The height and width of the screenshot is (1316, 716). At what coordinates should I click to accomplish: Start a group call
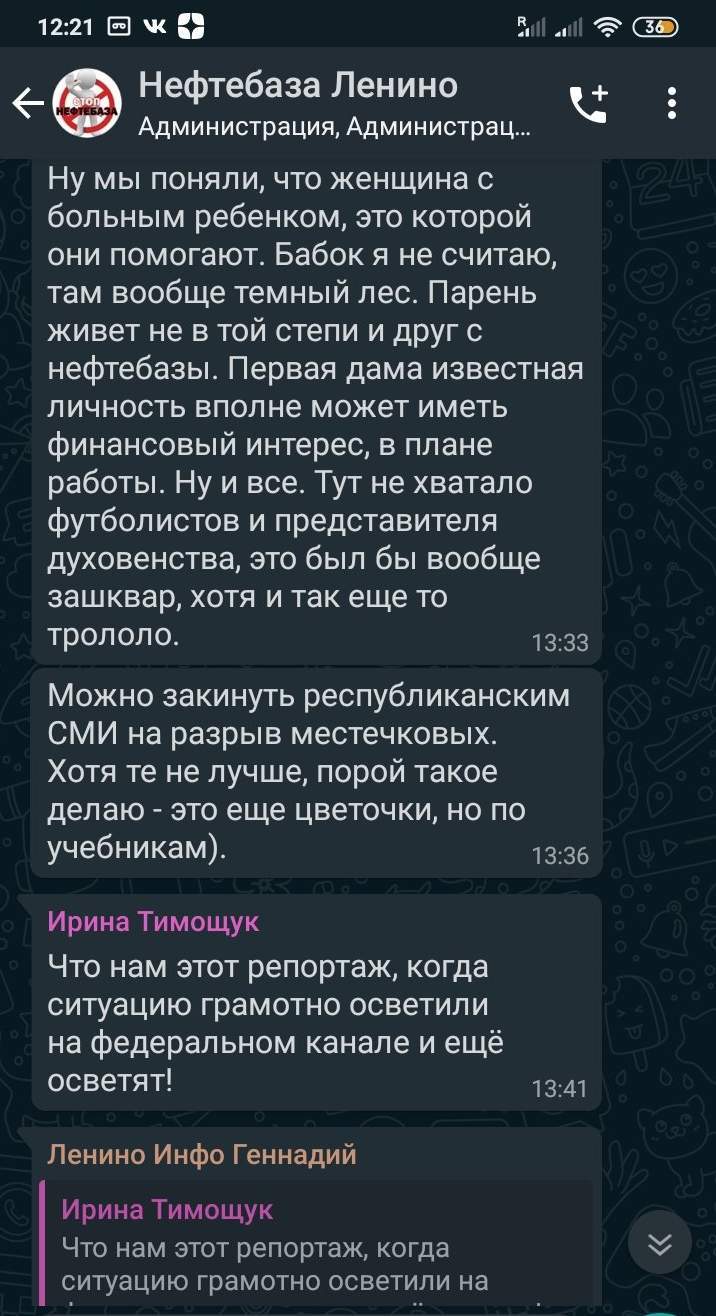(588, 104)
